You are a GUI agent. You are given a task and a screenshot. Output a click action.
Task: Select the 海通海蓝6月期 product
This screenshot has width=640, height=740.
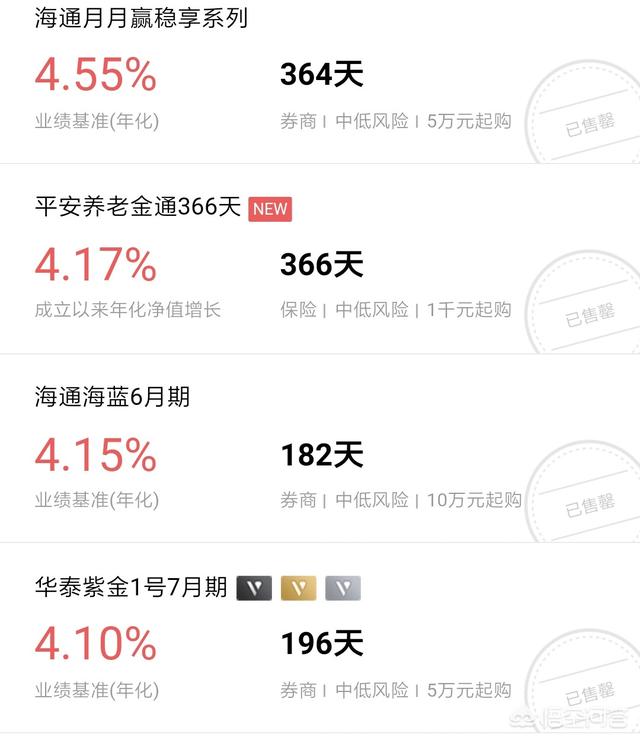[112, 397]
